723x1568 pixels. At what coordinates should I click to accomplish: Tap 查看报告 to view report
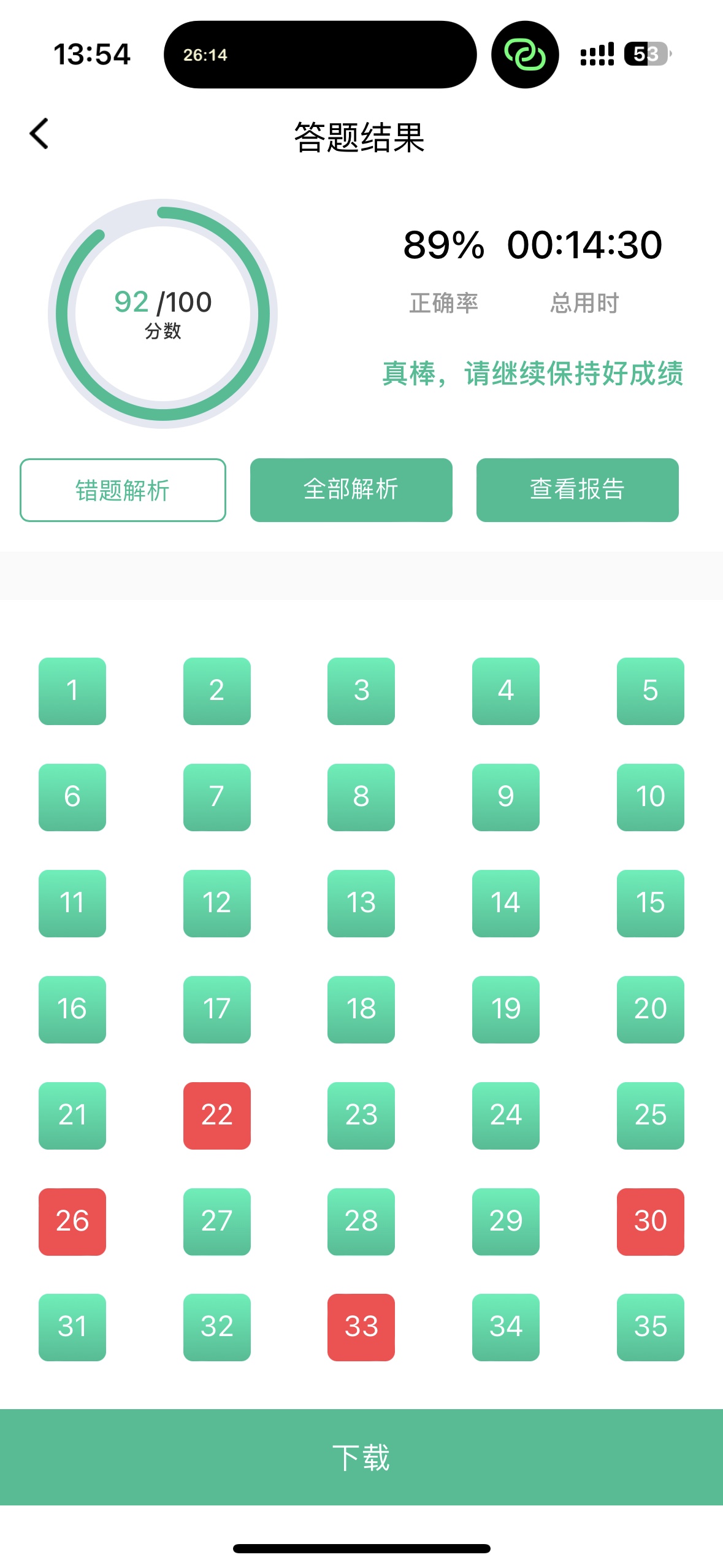click(577, 490)
